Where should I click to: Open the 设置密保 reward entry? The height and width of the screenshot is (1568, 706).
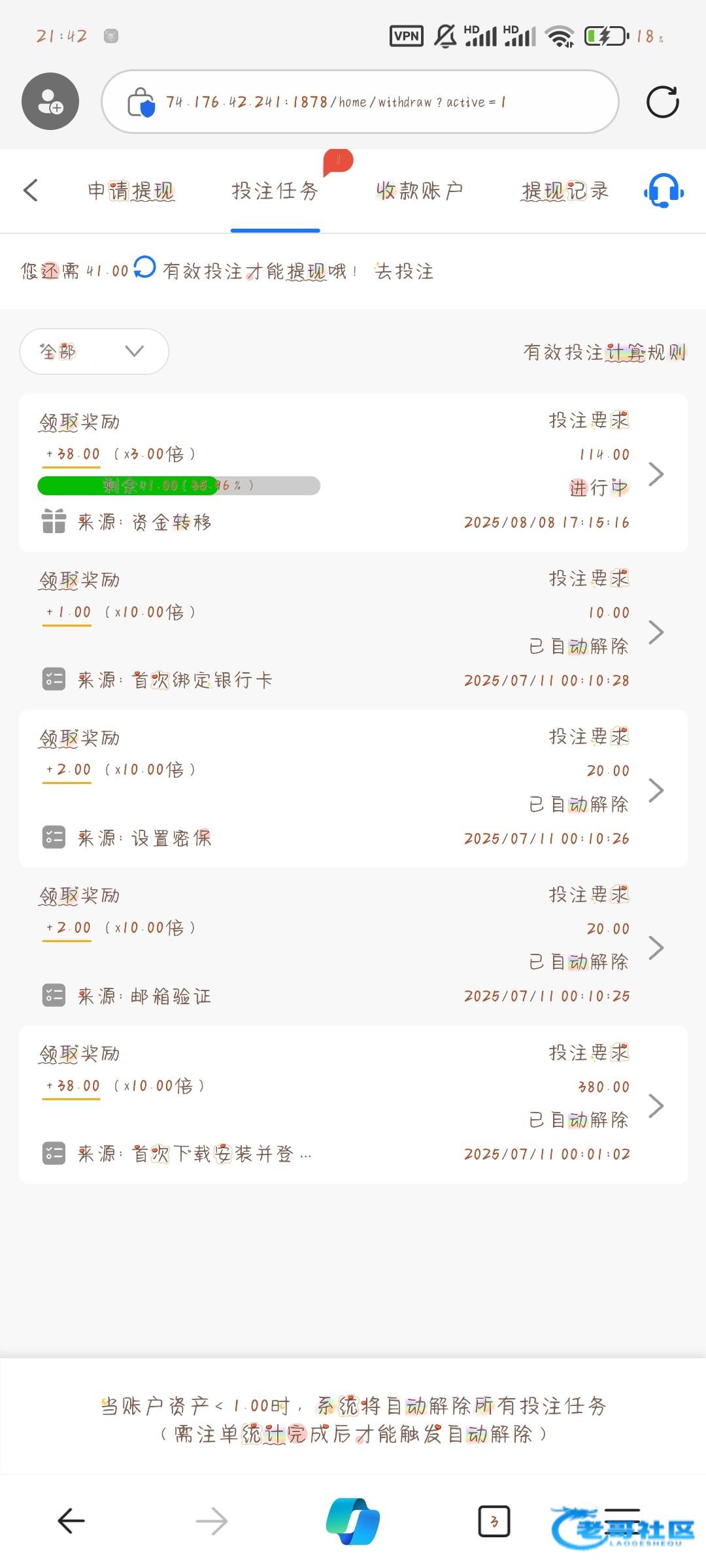353,789
